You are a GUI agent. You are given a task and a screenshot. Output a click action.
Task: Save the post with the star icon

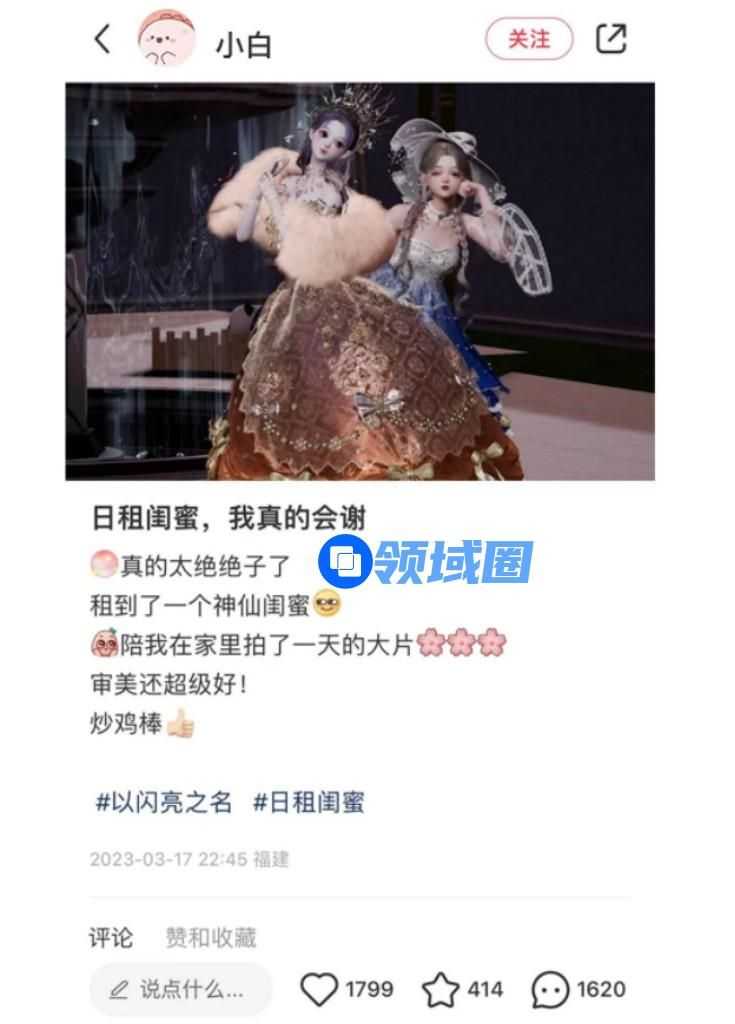[x=440, y=990]
